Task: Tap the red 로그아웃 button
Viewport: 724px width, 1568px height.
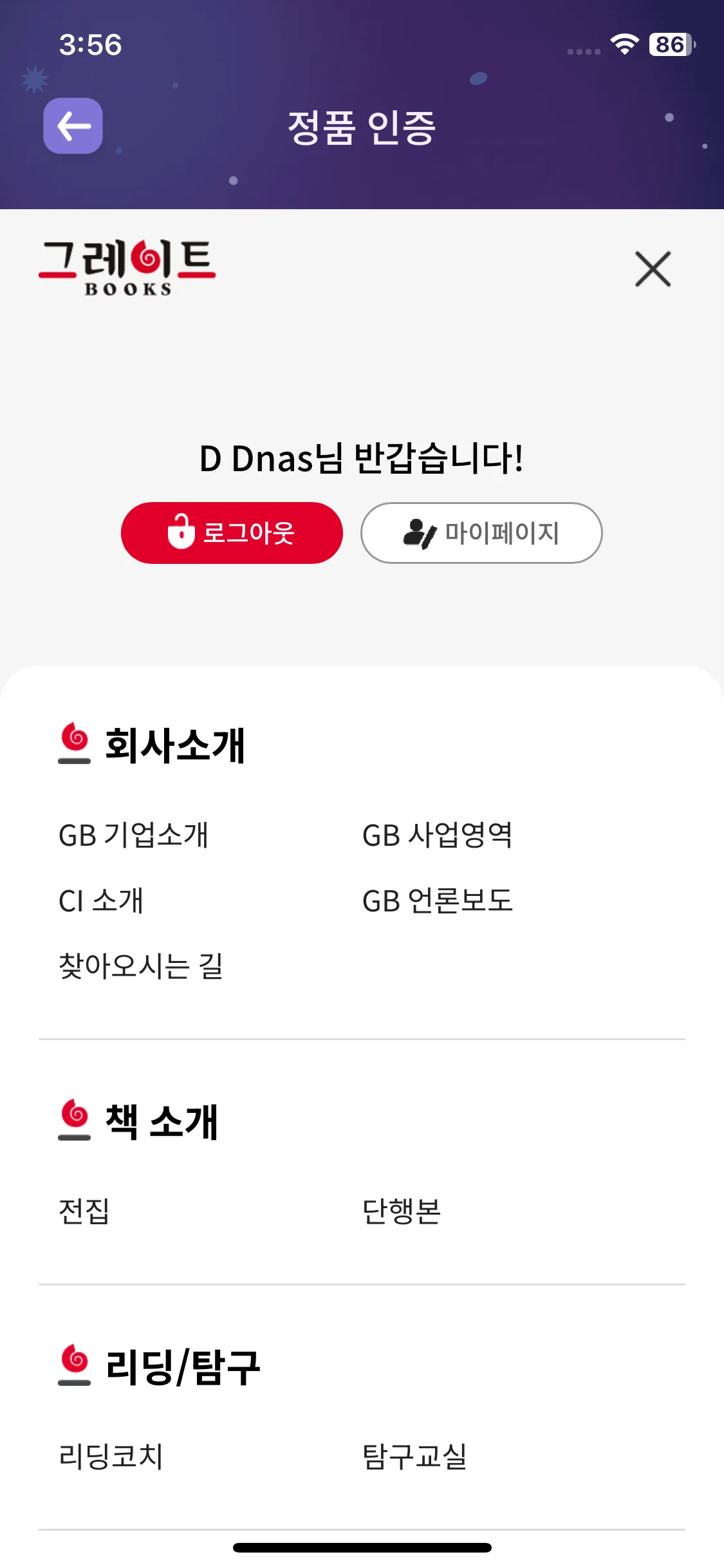Action: [232, 533]
